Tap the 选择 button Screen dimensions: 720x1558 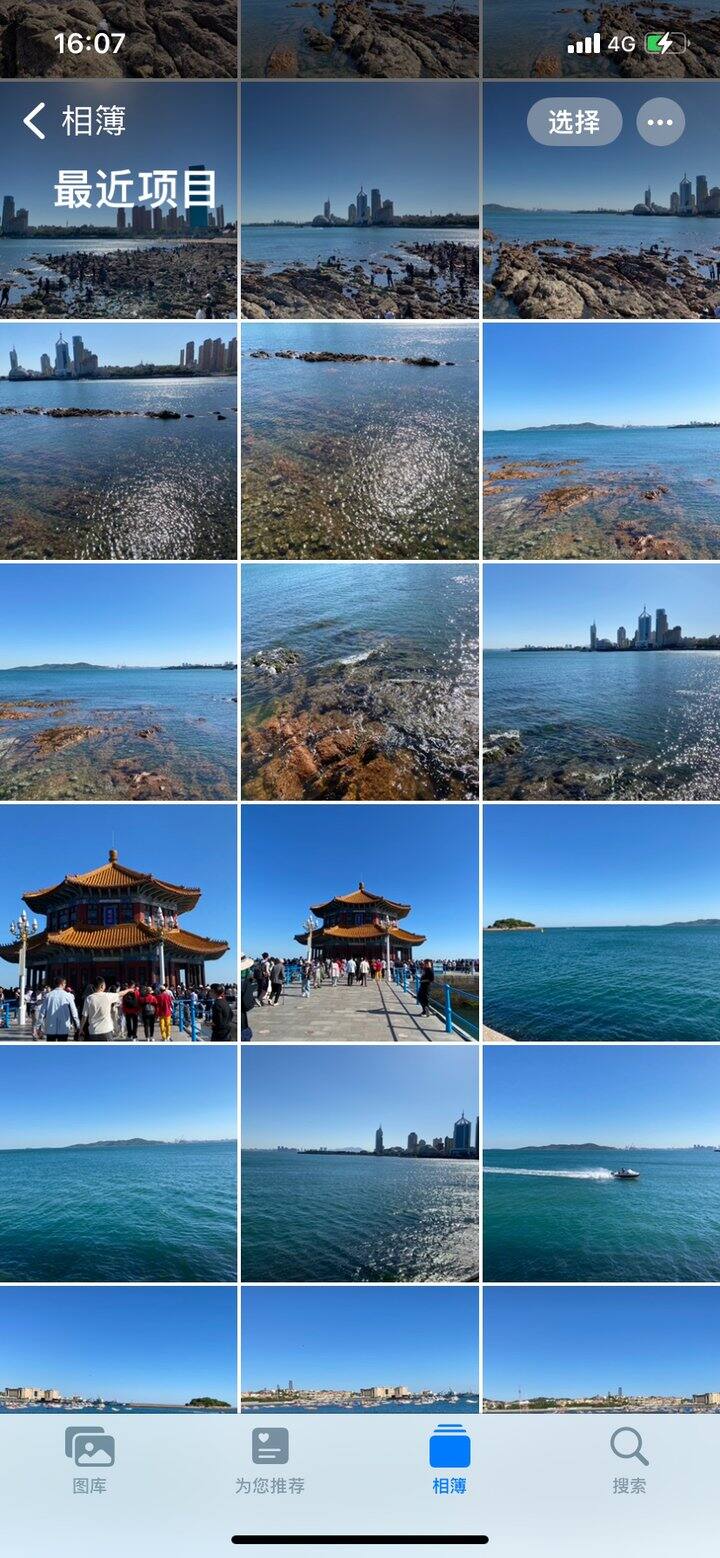(x=574, y=122)
